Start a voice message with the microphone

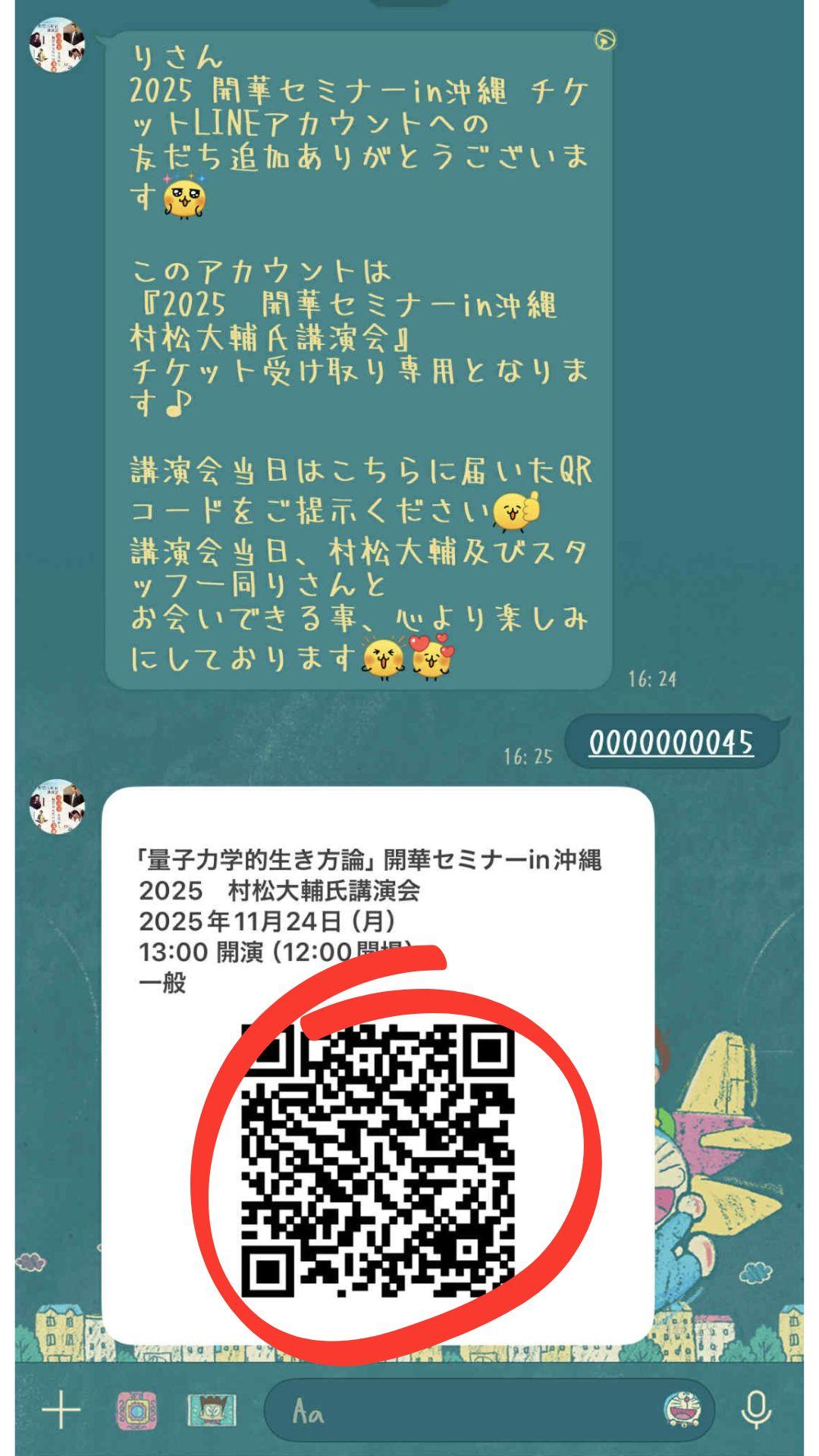(x=756, y=1411)
